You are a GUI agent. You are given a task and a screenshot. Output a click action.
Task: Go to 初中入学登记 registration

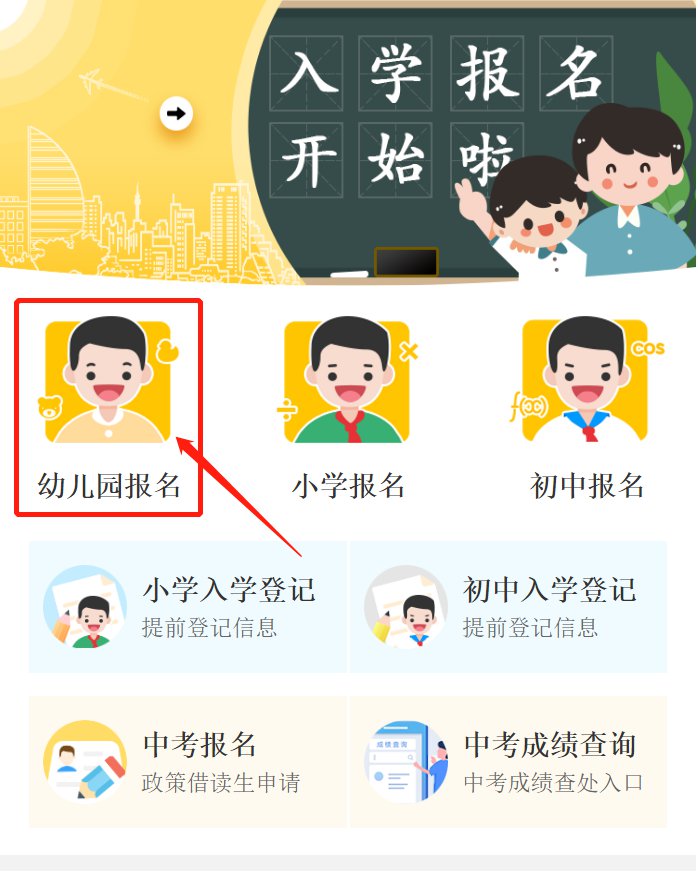point(508,607)
